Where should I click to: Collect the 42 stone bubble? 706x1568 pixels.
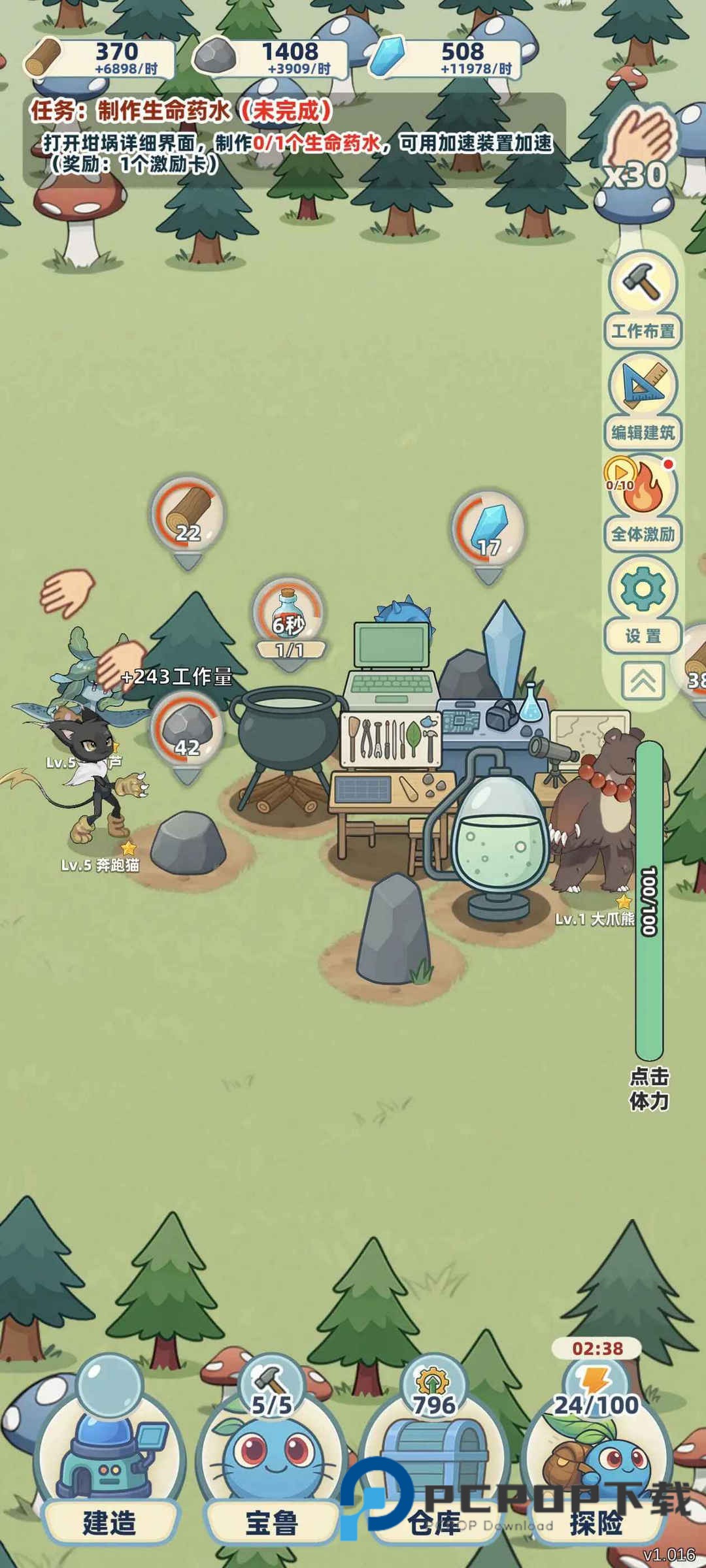tap(187, 732)
